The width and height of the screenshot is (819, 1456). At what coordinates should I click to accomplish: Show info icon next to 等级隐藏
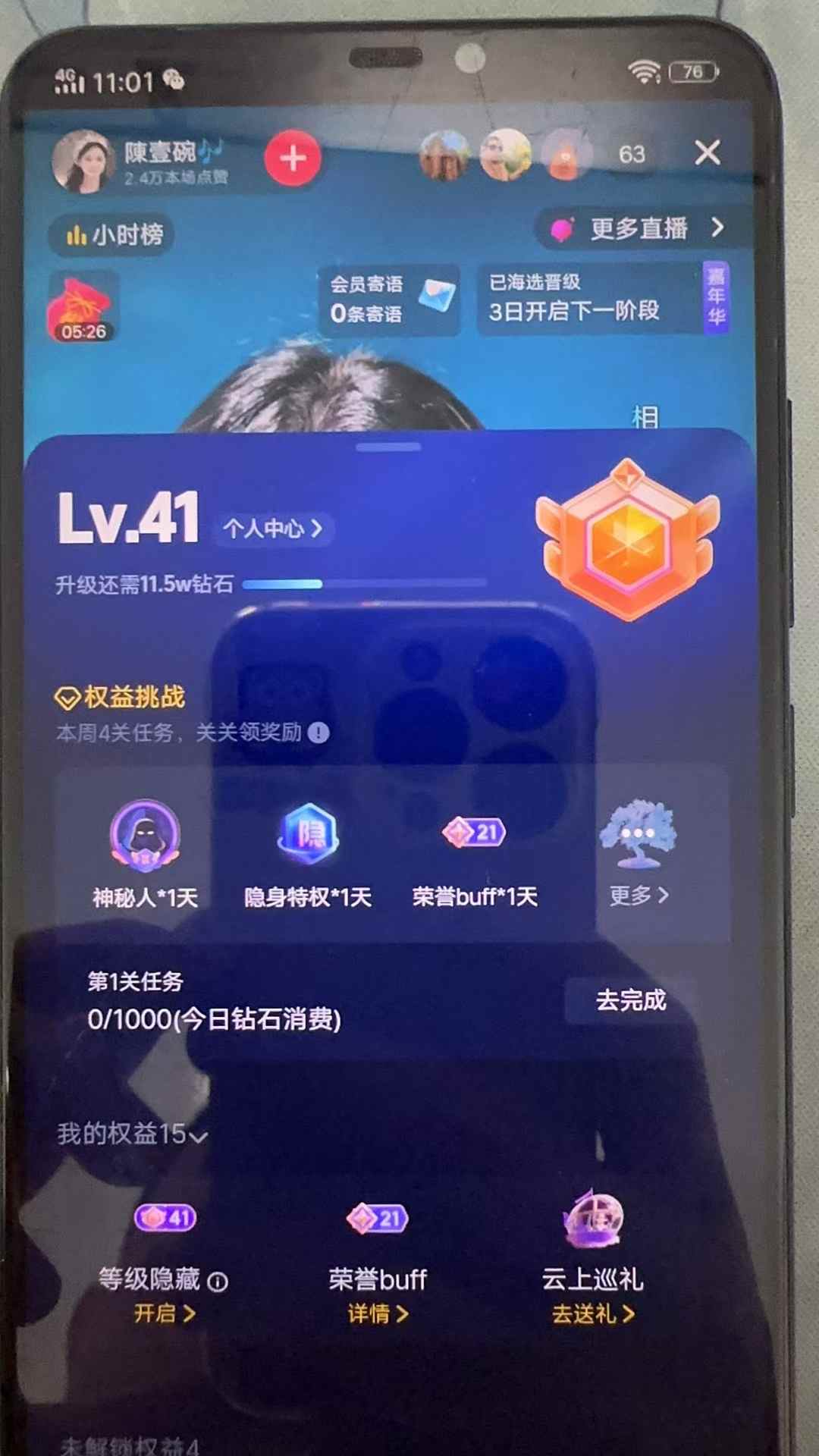[x=218, y=1282]
